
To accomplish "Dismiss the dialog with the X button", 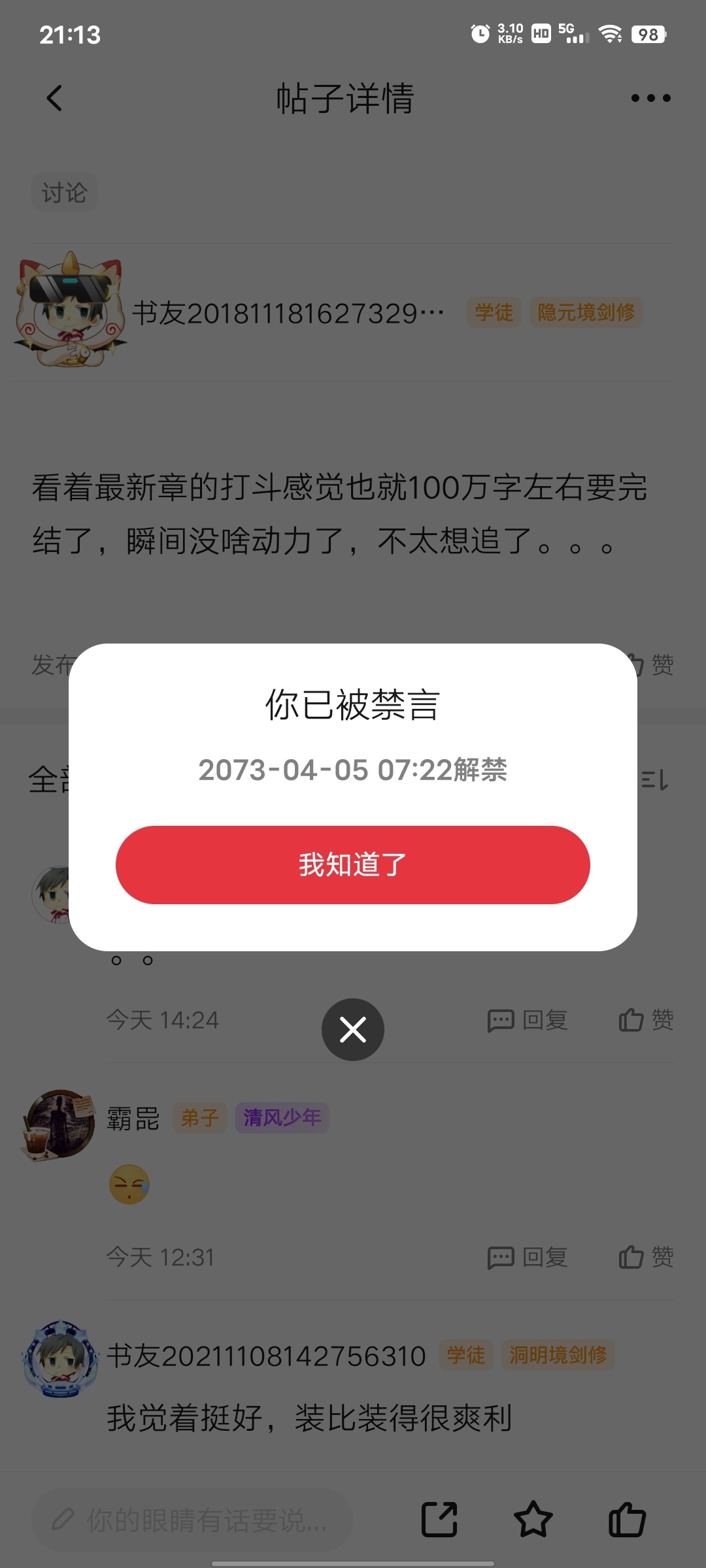I will [x=352, y=1030].
